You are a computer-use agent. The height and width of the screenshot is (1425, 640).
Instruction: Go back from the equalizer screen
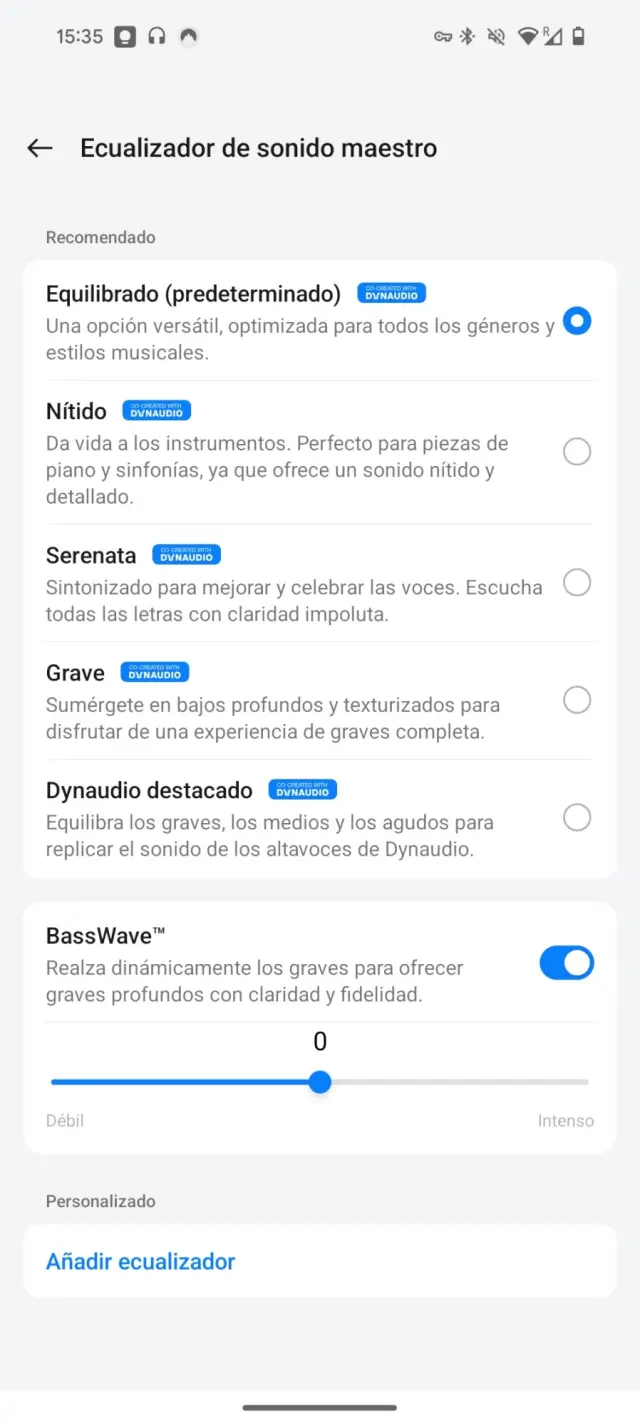click(40, 148)
